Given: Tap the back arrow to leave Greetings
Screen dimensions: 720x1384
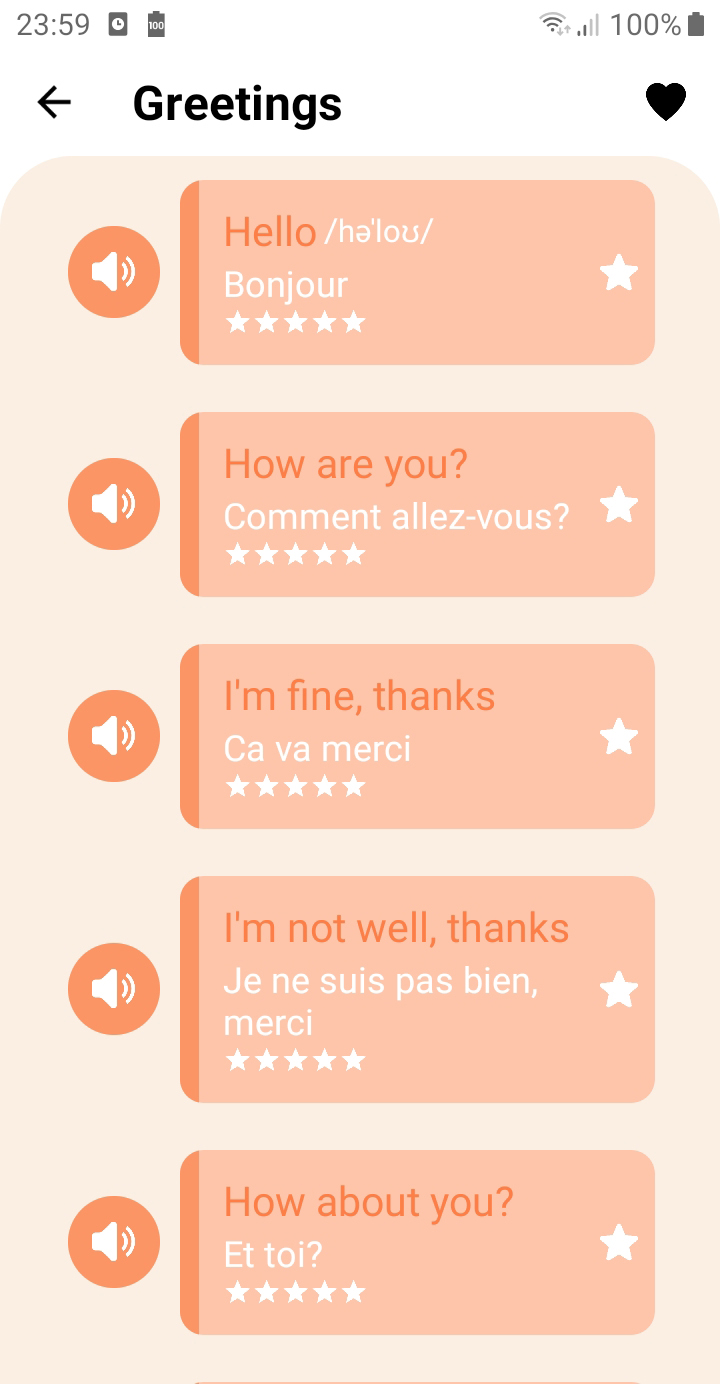Looking at the screenshot, I should (x=54, y=101).
